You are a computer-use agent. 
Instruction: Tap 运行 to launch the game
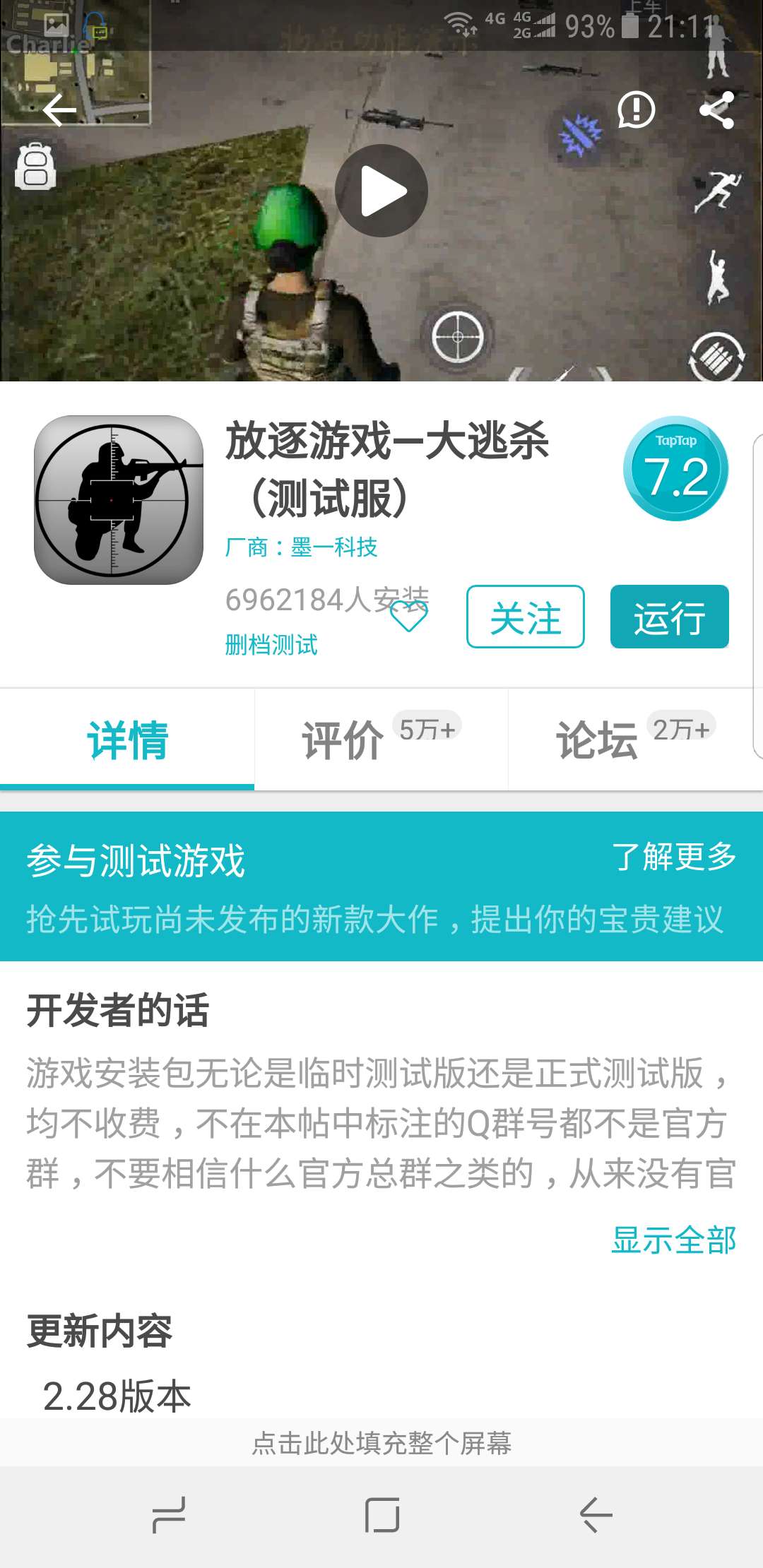click(669, 617)
